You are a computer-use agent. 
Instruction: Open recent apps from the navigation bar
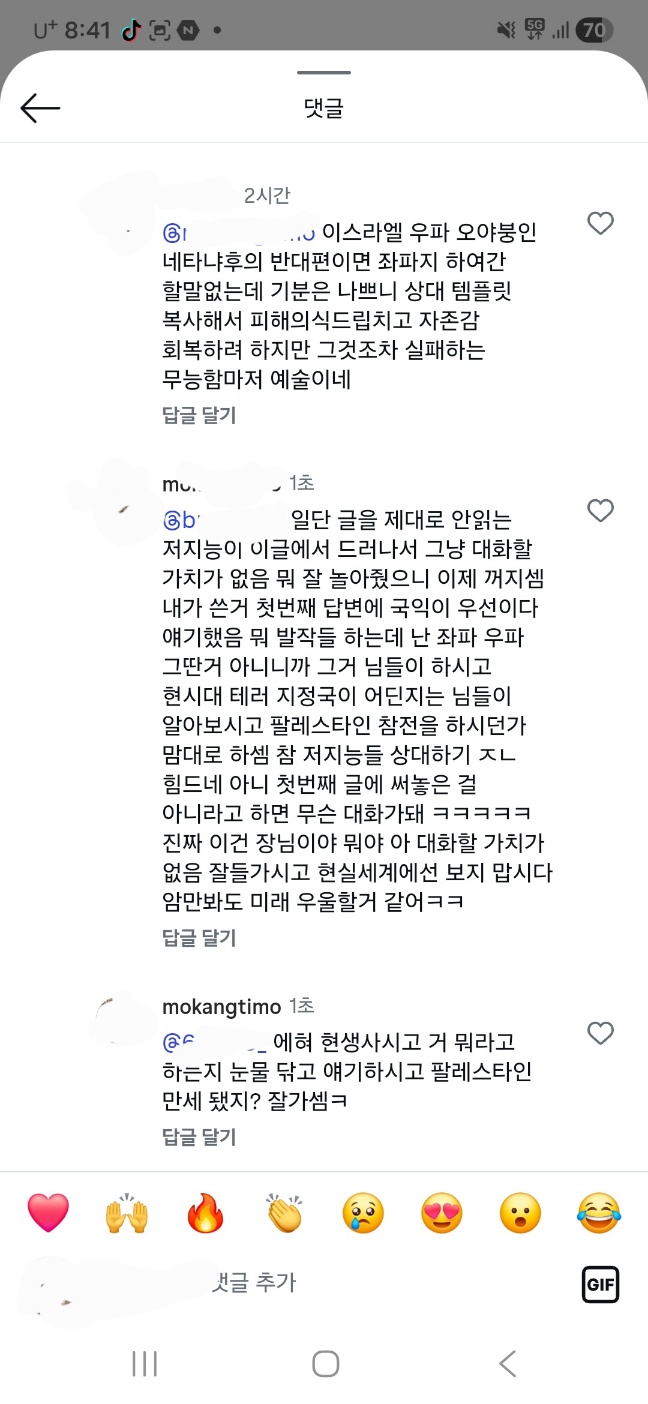[145, 1363]
